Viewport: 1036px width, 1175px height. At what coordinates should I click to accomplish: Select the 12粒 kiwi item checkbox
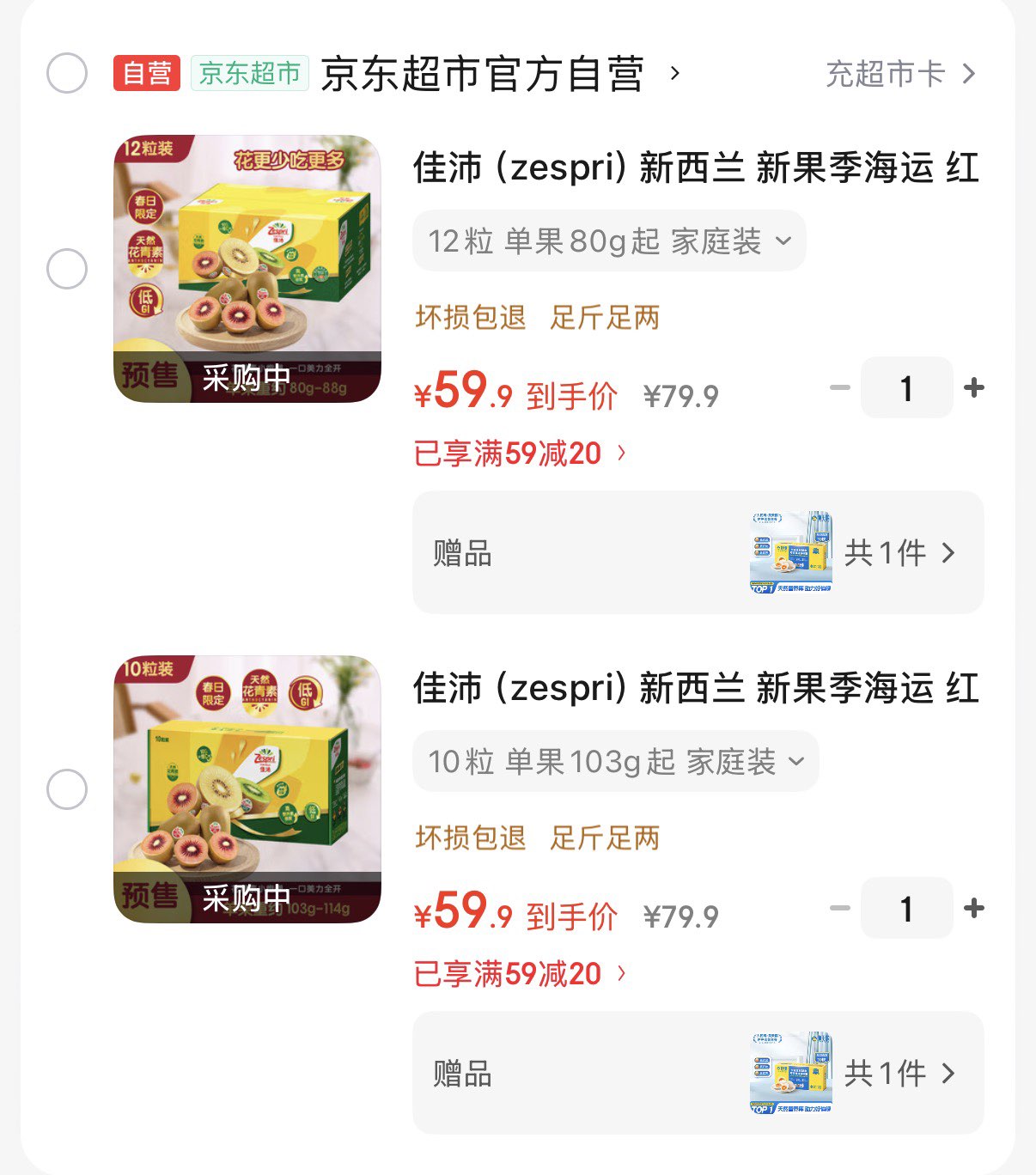pyautogui.click(x=67, y=270)
